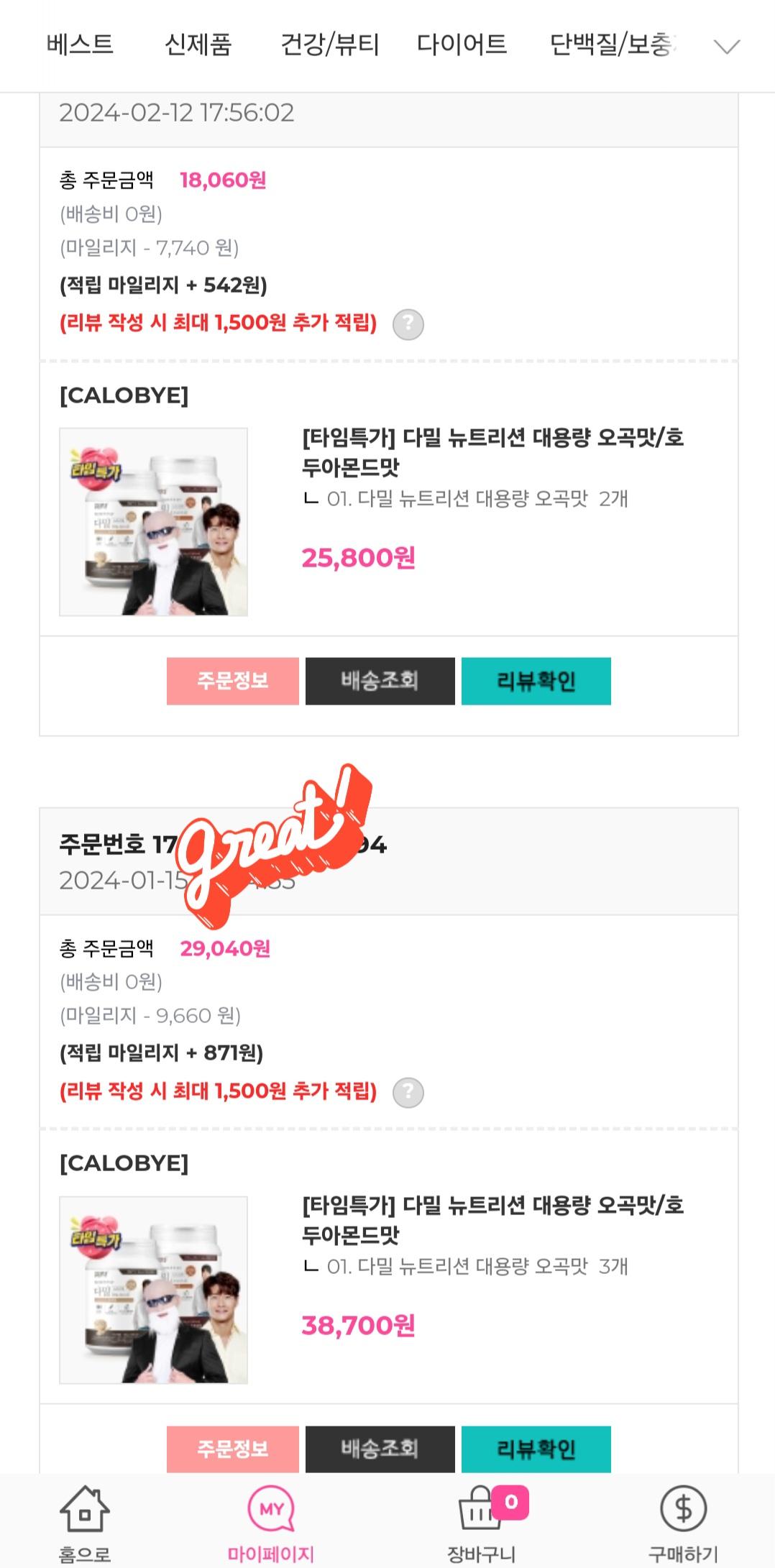The image size is (775, 1568).
Task: Tap 리뷰확인 for the 25,800원 order
Action: click(536, 681)
